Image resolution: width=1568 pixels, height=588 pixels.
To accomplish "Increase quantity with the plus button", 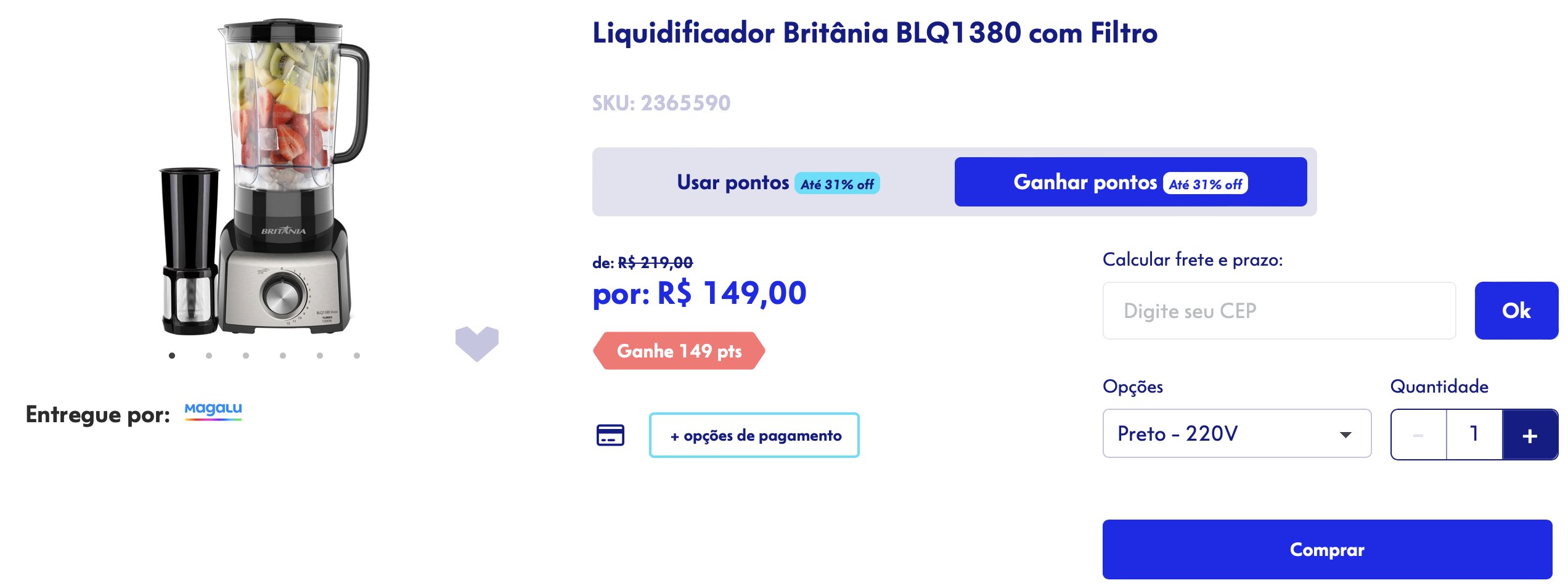I will point(1529,435).
